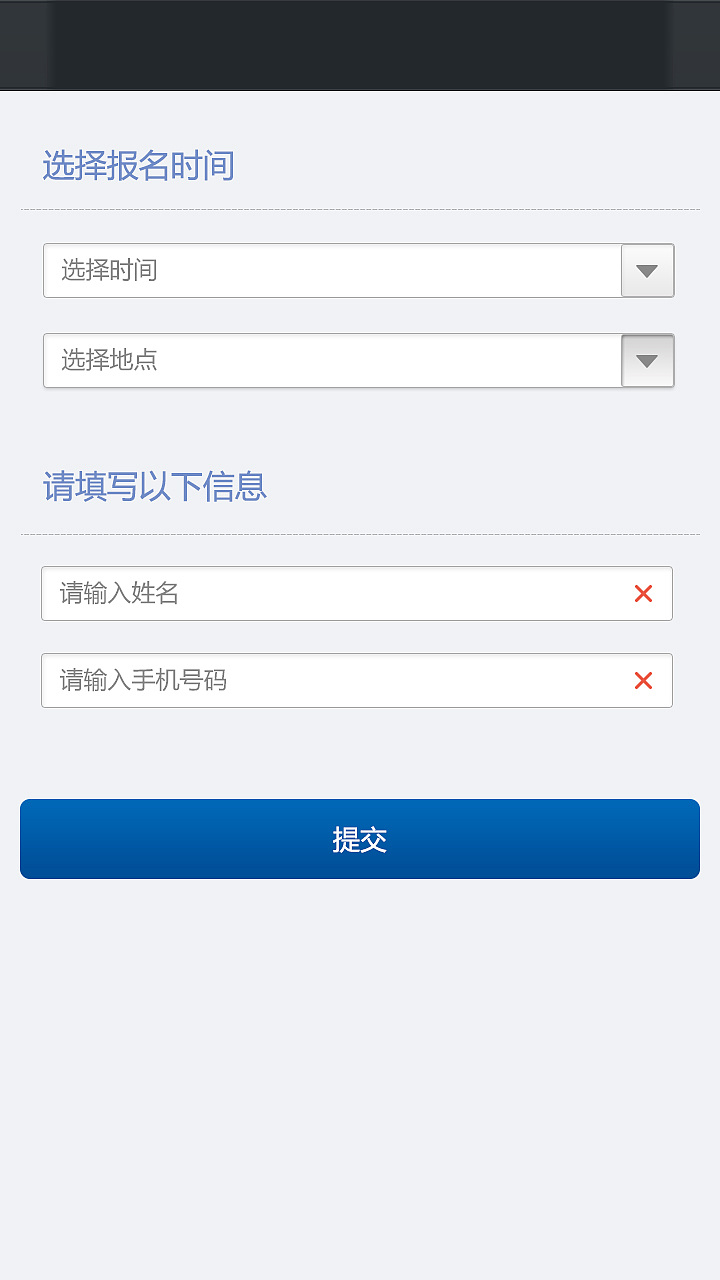Submit the registration form
This screenshot has width=720, height=1280.
pyautogui.click(x=360, y=839)
